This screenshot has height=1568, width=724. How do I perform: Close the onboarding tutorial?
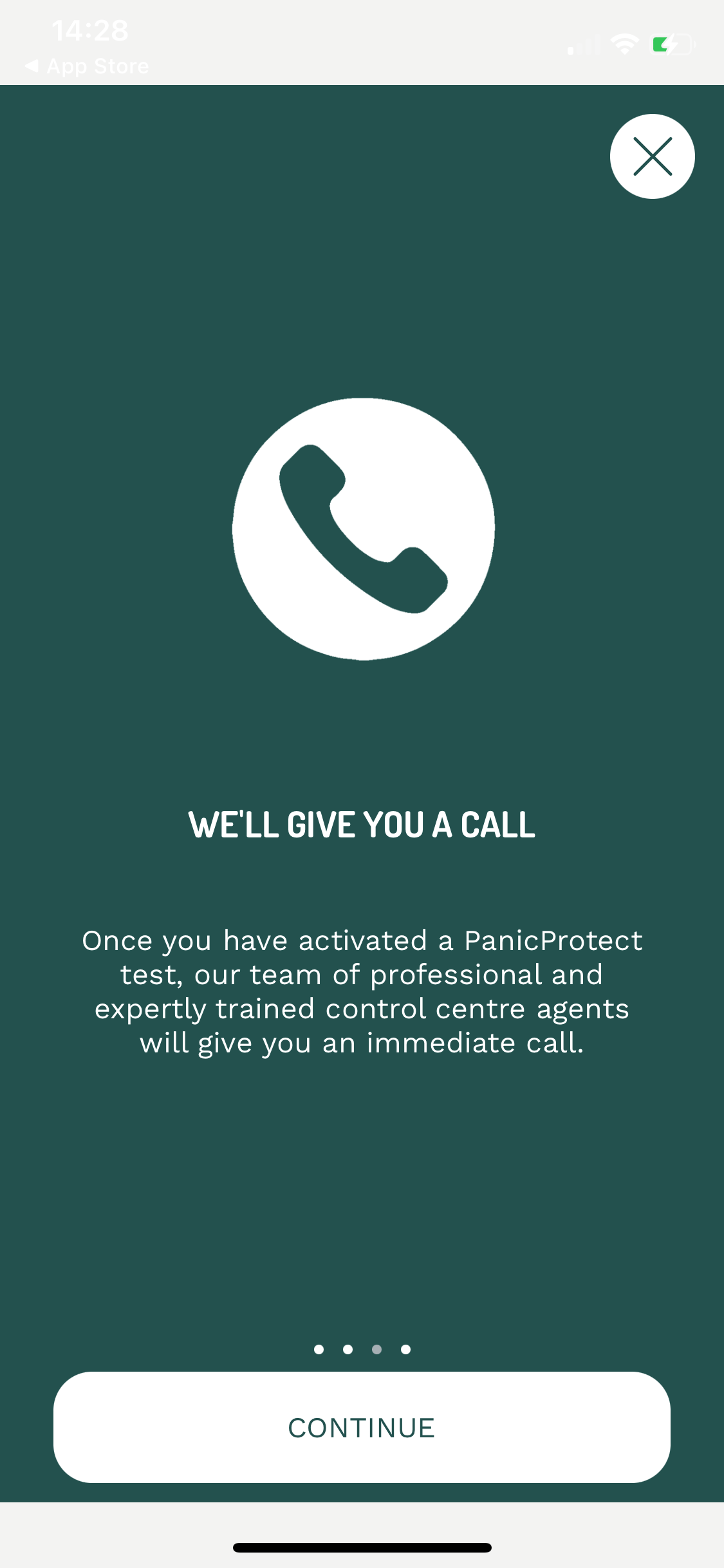pyautogui.click(x=652, y=156)
